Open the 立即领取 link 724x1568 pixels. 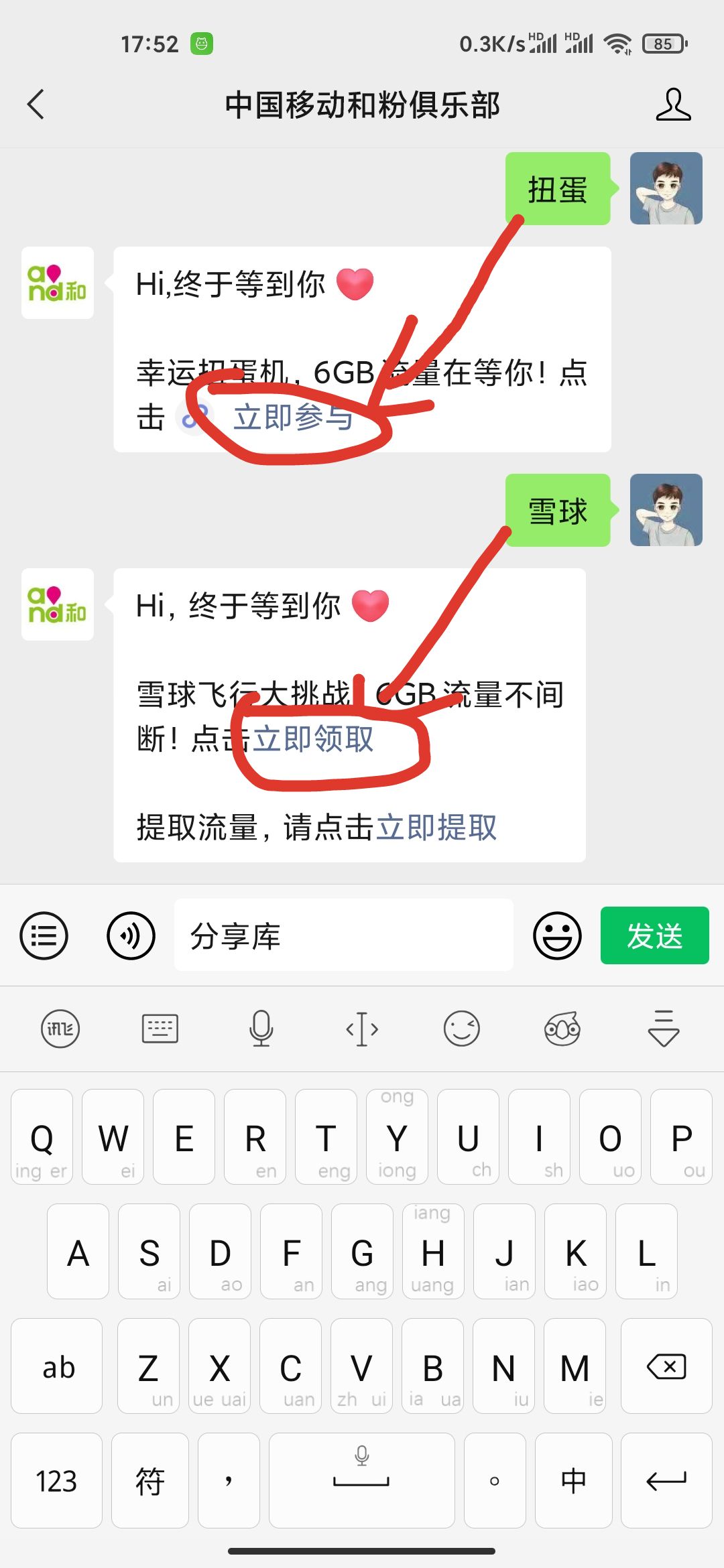pos(313,739)
